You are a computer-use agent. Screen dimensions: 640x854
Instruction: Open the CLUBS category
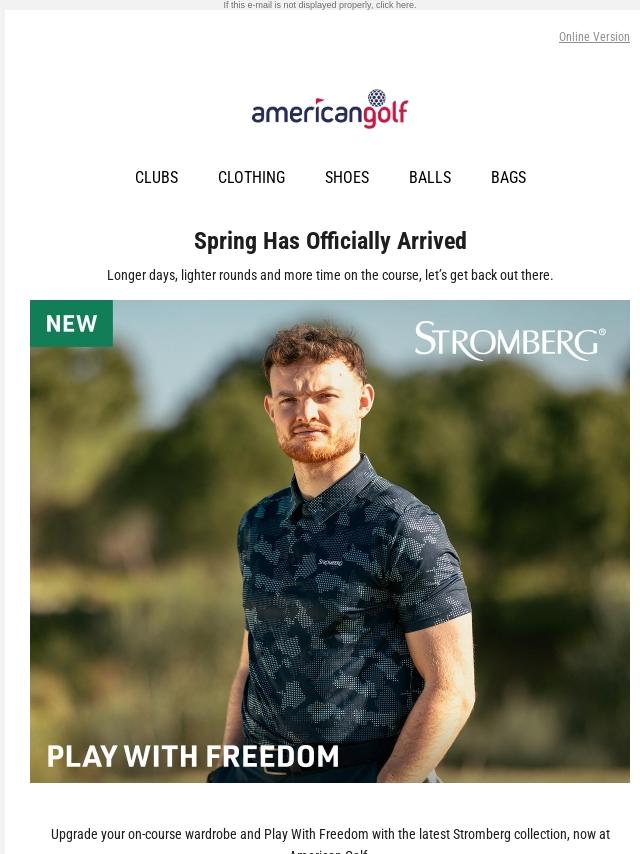click(156, 177)
